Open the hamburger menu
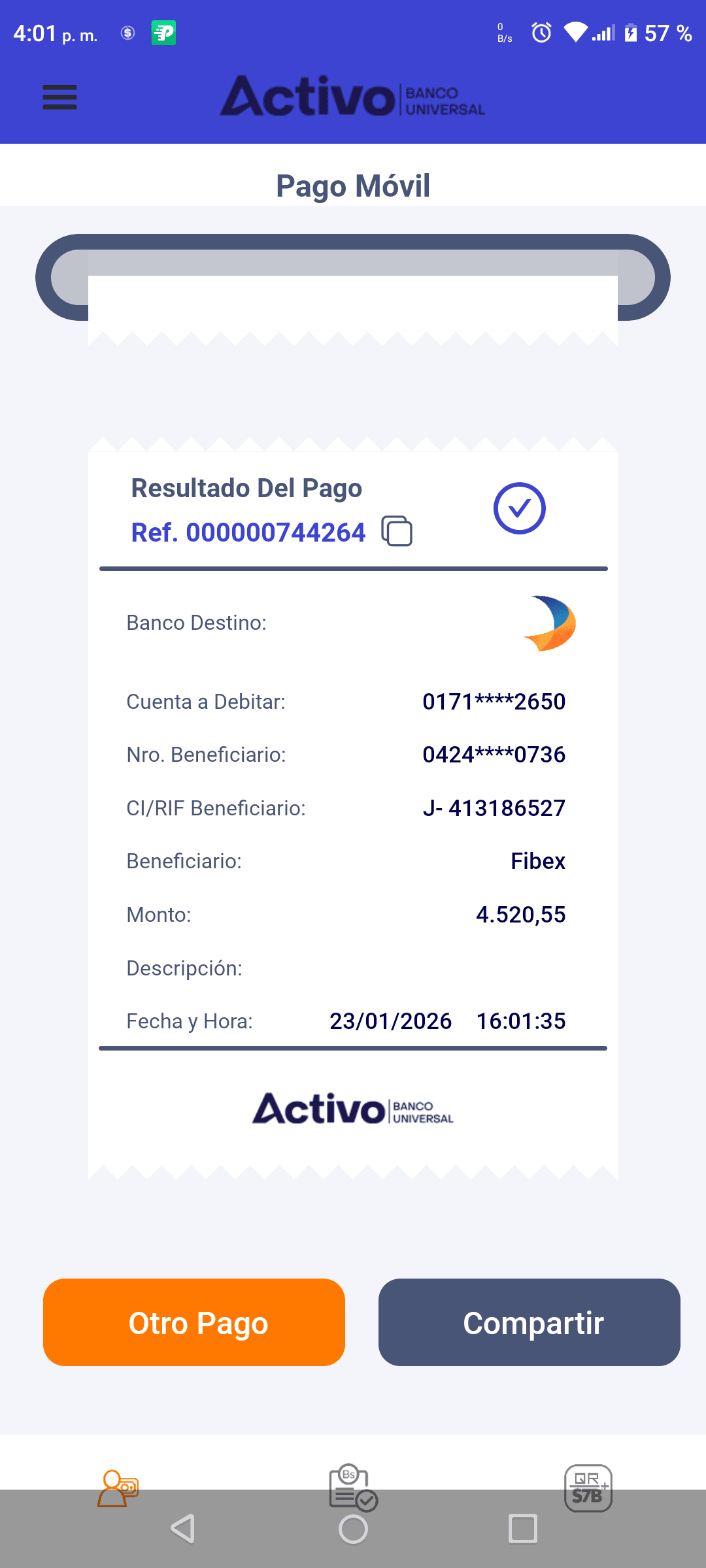The width and height of the screenshot is (706, 1568). point(59,97)
